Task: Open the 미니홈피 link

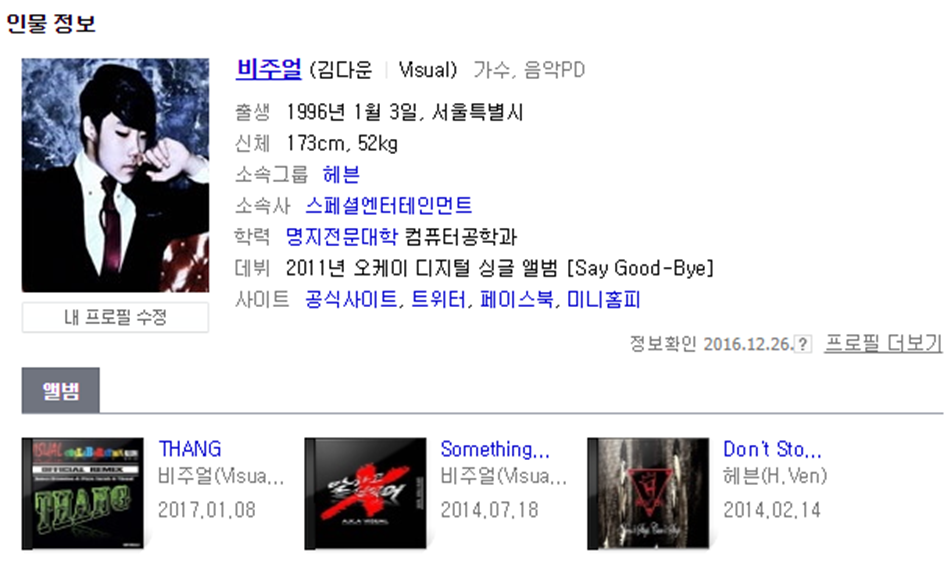Action: [604, 299]
